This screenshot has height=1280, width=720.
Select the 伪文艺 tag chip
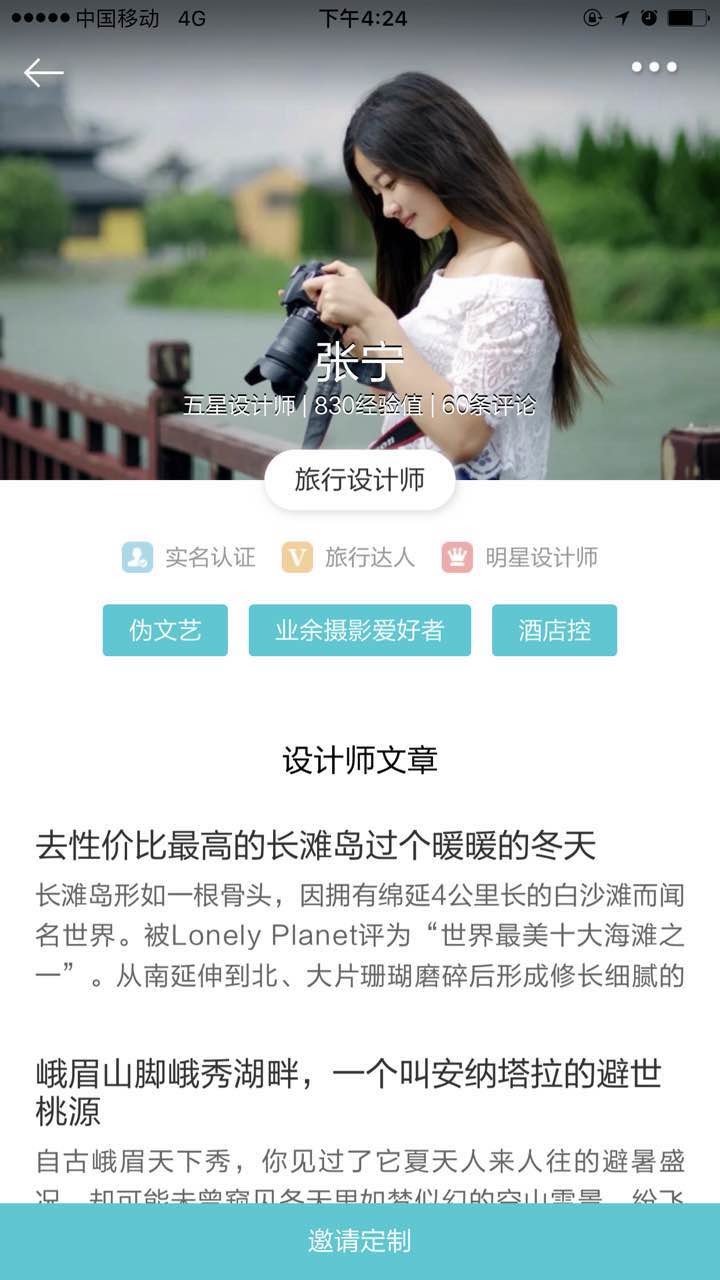[165, 630]
